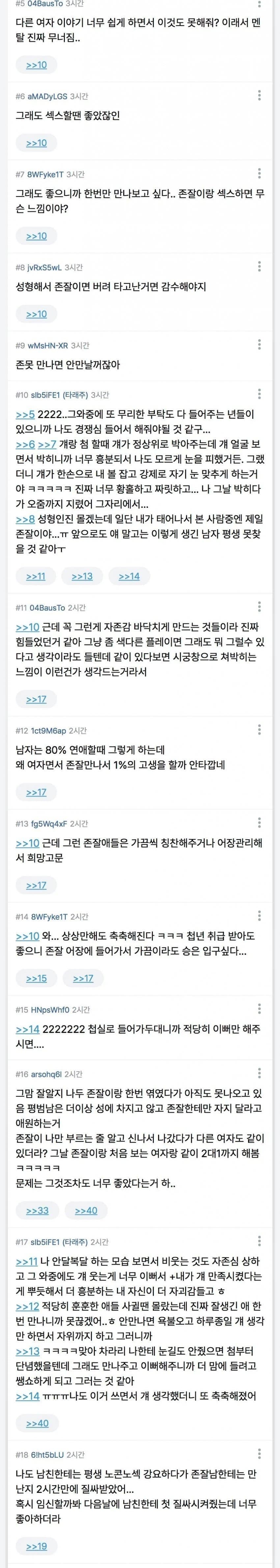Viewport: 280px width, 1568px height.
Task: View reply >>15 under comment #14
Action: pos(37,978)
